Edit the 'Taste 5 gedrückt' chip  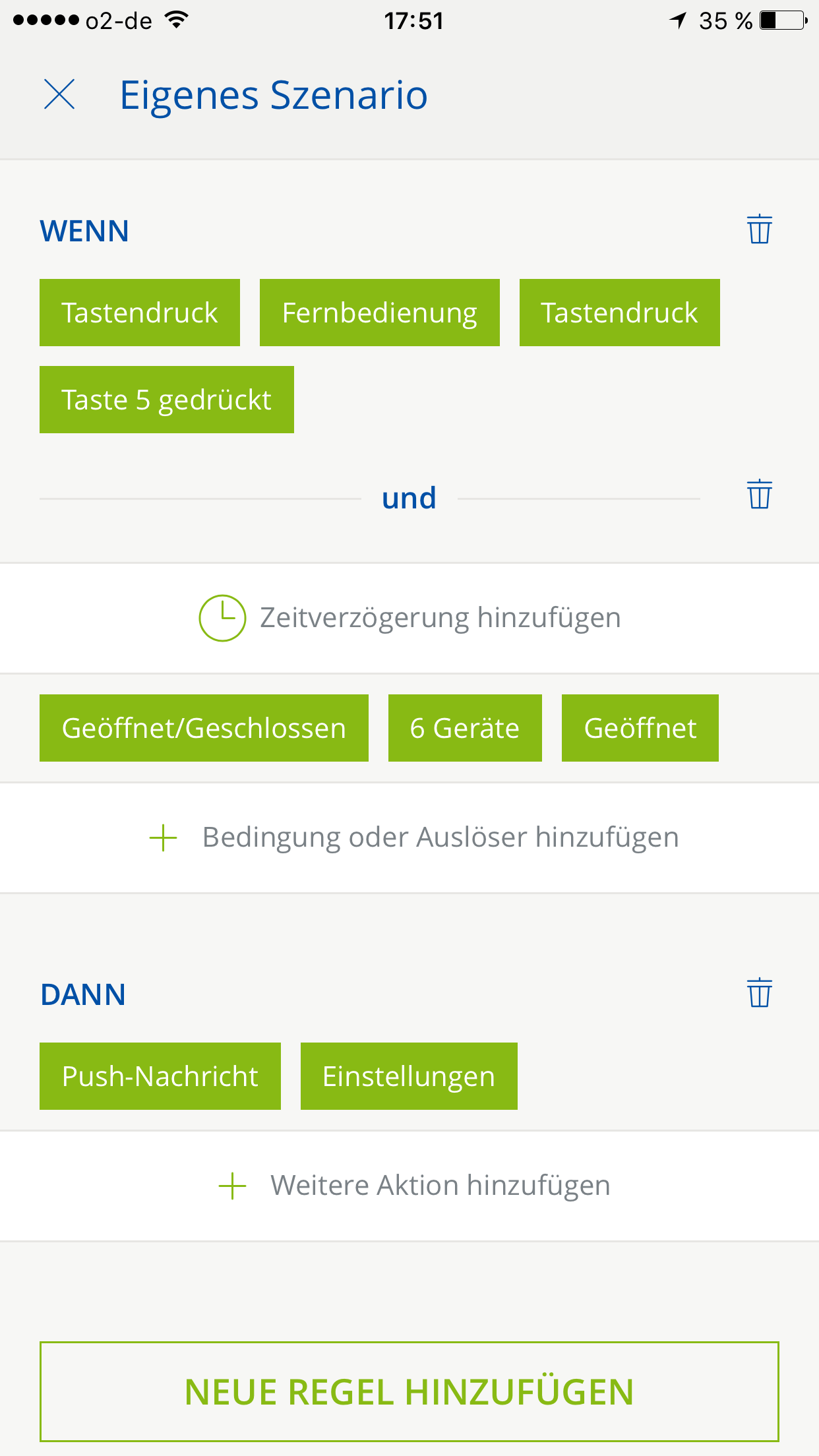166,400
